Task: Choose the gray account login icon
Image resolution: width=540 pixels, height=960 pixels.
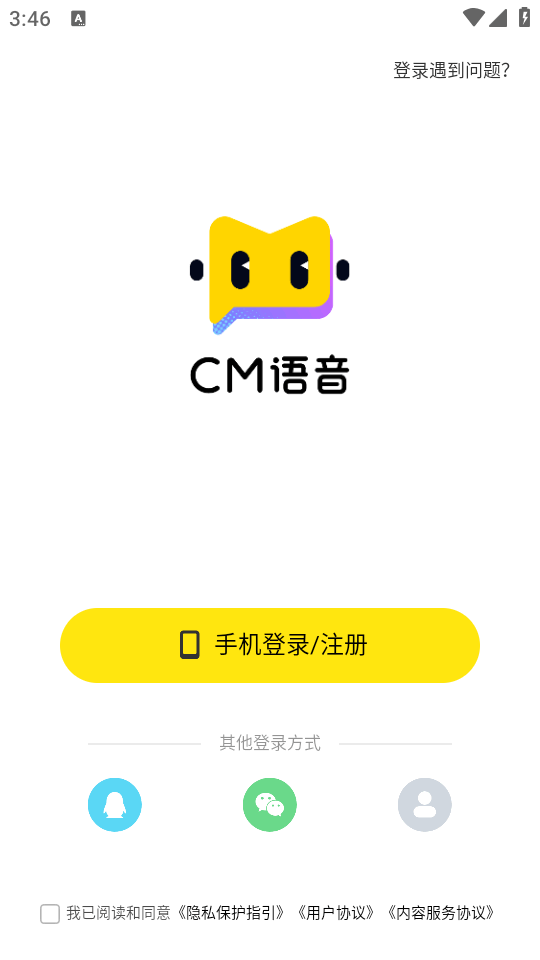Action: point(425,804)
